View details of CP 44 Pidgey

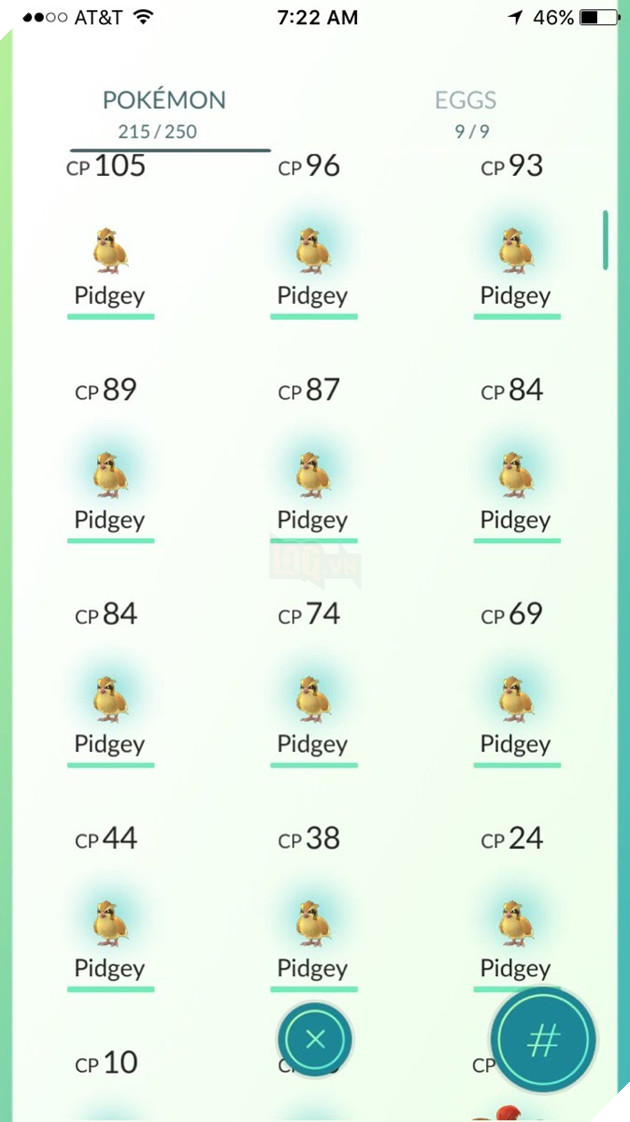[x=111, y=923]
